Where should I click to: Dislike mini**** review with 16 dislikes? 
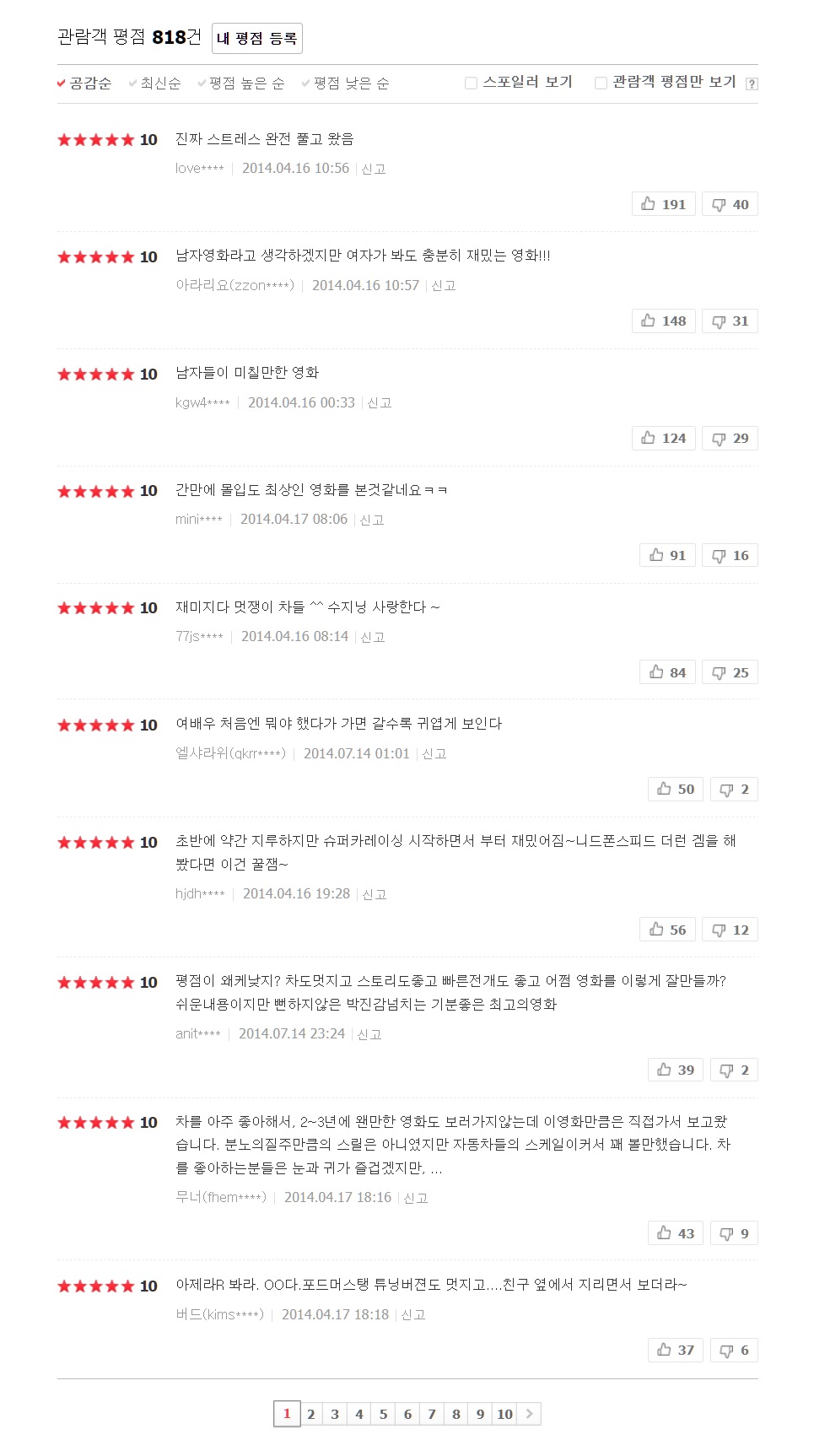coord(730,555)
